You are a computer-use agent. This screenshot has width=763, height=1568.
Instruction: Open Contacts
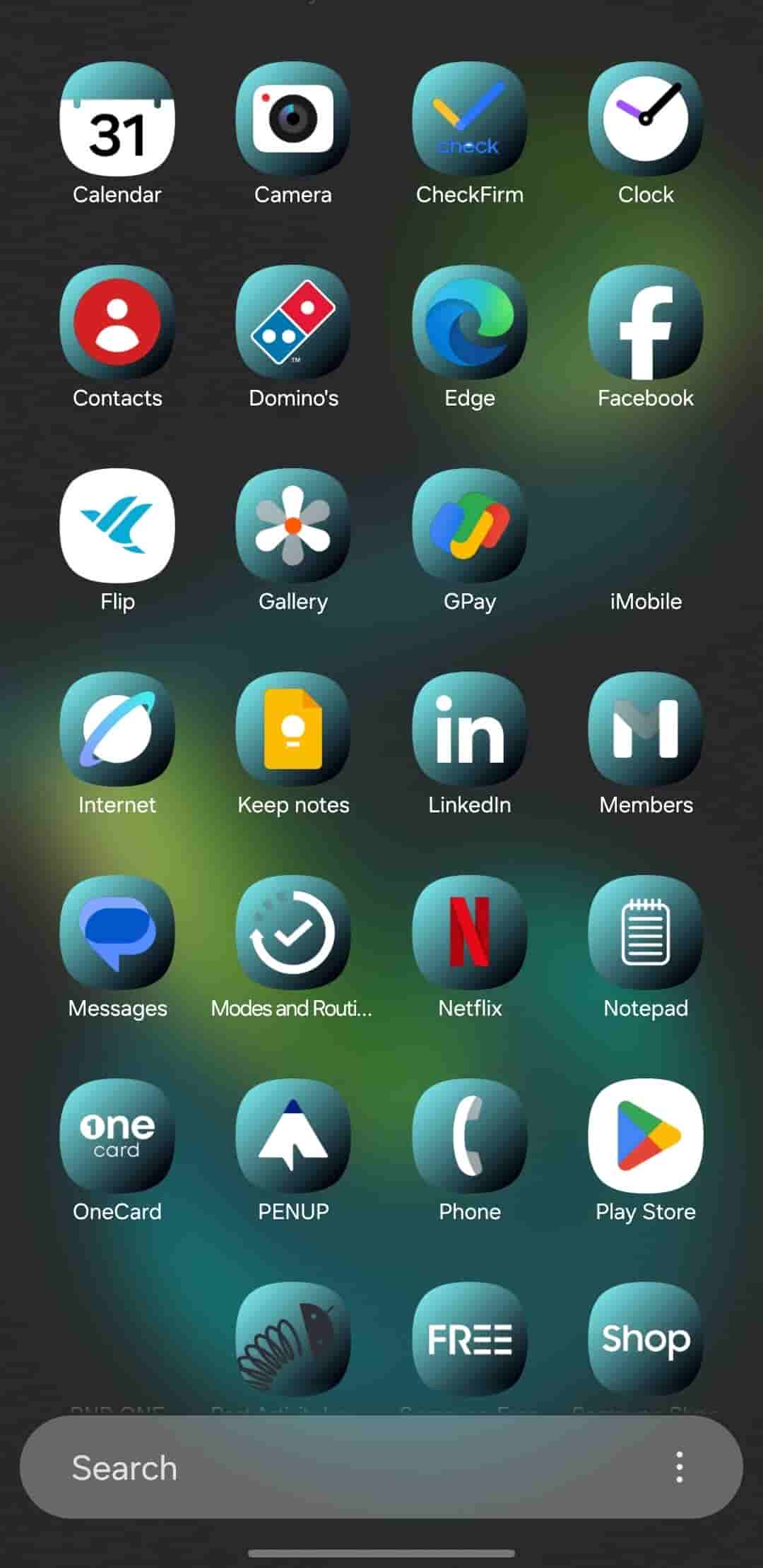pyautogui.click(x=117, y=322)
